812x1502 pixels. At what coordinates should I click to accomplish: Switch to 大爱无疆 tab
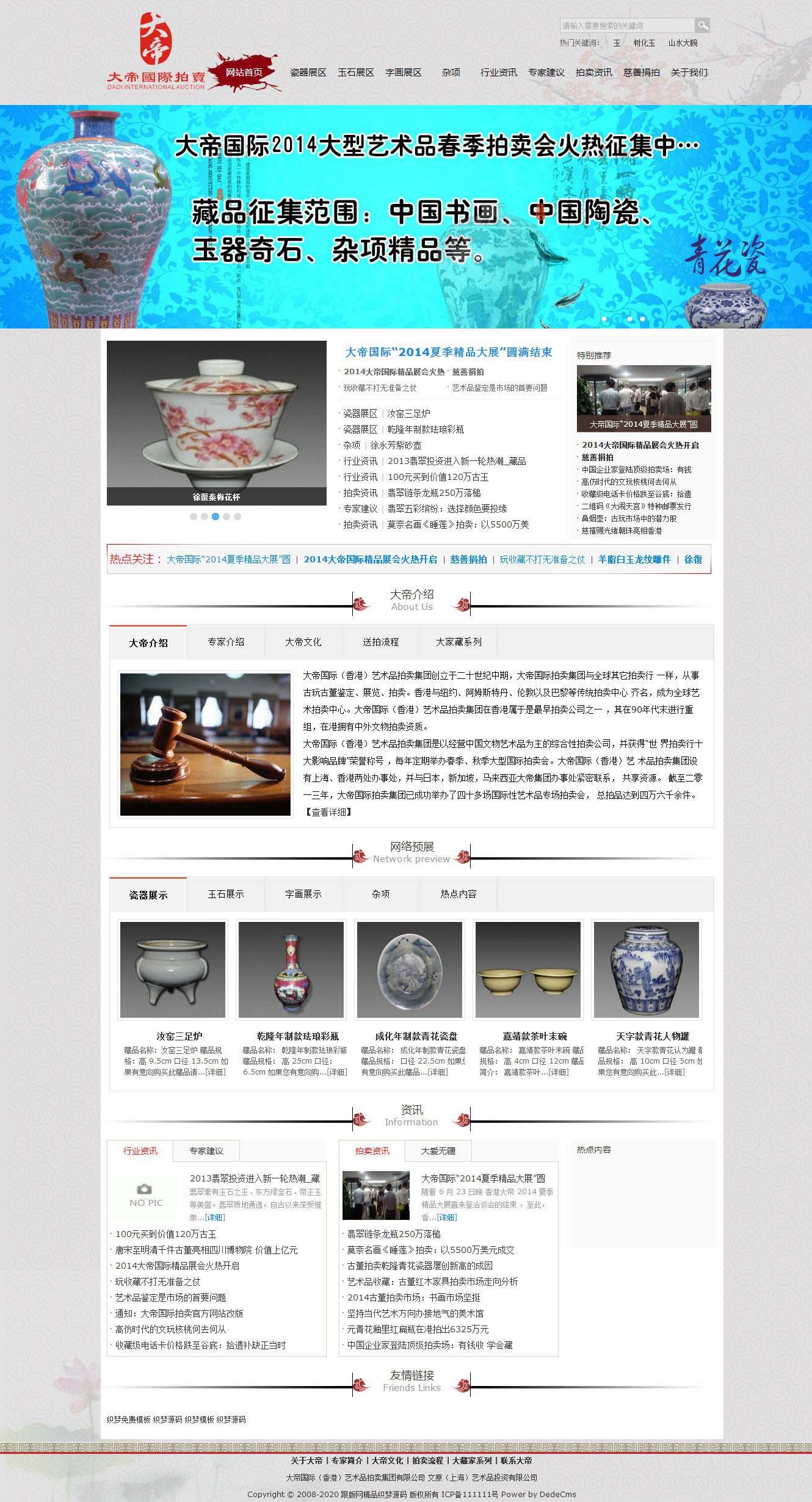pos(438,1151)
